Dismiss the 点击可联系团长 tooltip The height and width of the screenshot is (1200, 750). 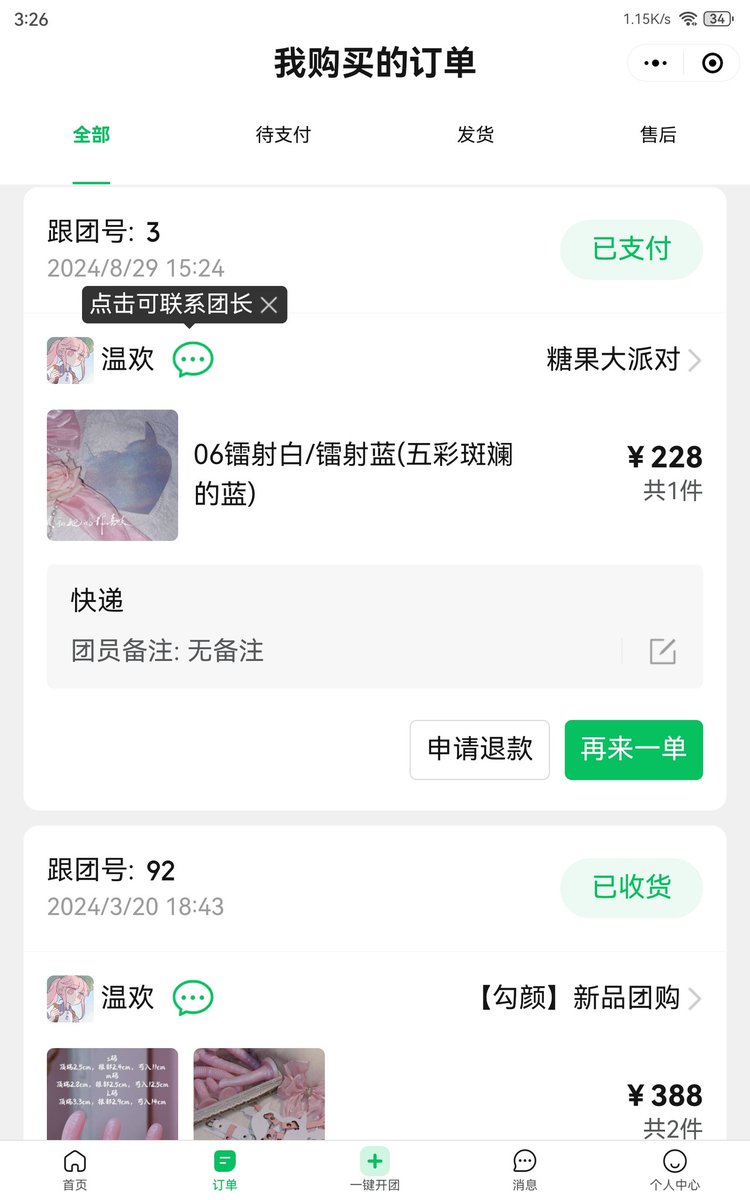269,305
